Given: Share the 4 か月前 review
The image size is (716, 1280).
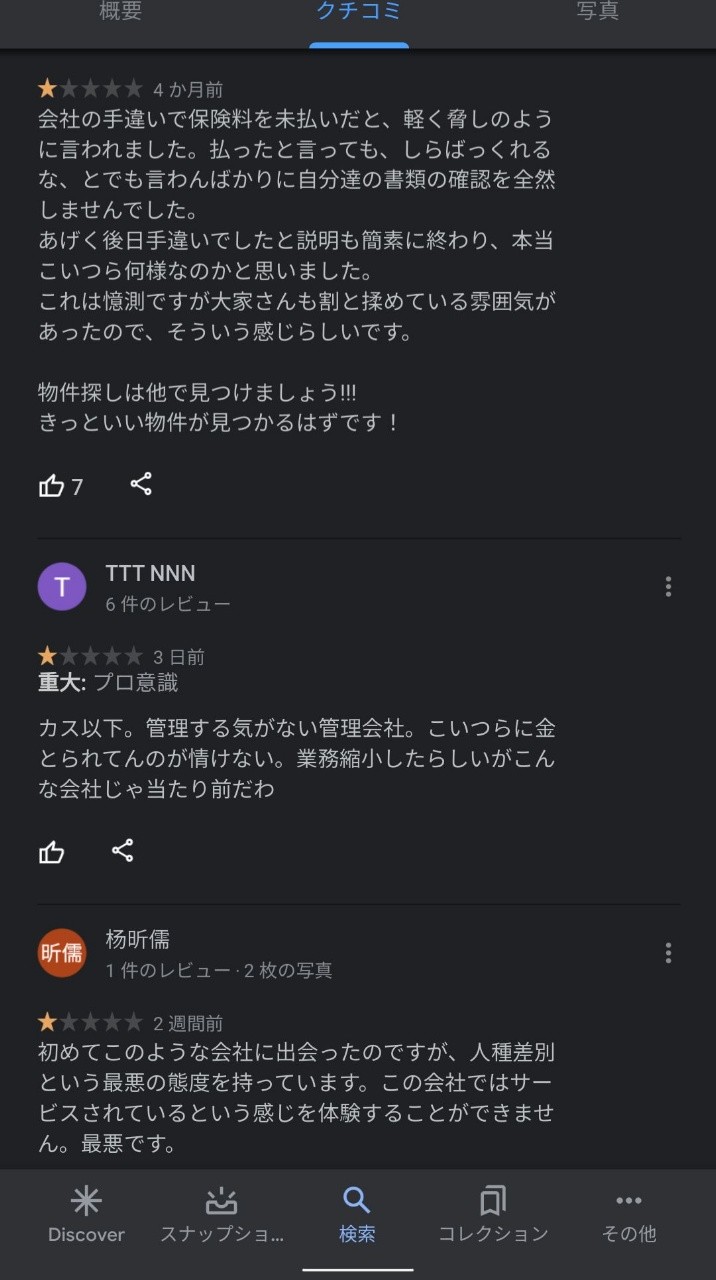Looking at the screenshot, I should tap(141, 485).
